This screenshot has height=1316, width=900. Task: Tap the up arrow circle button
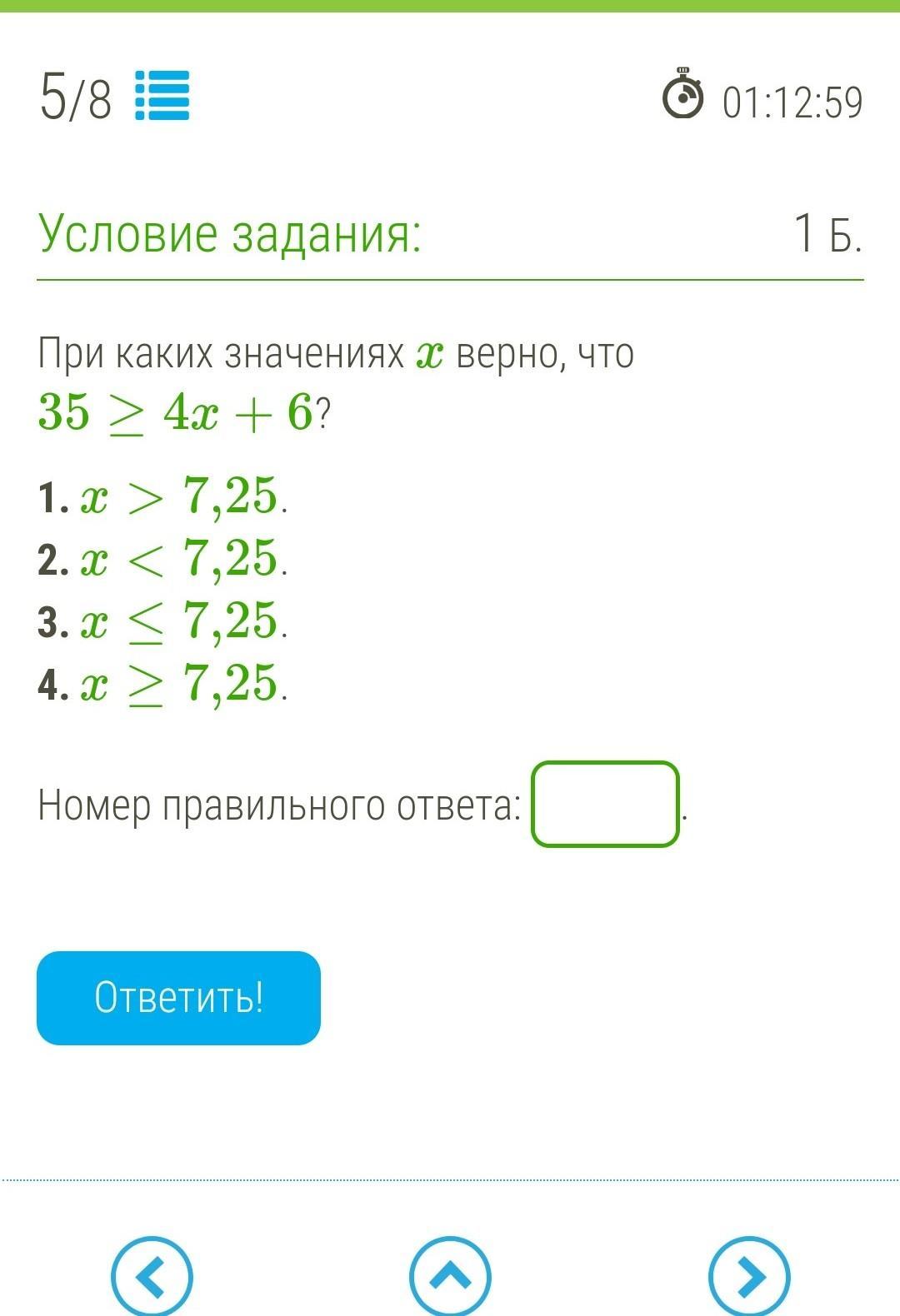point(450,1276)
